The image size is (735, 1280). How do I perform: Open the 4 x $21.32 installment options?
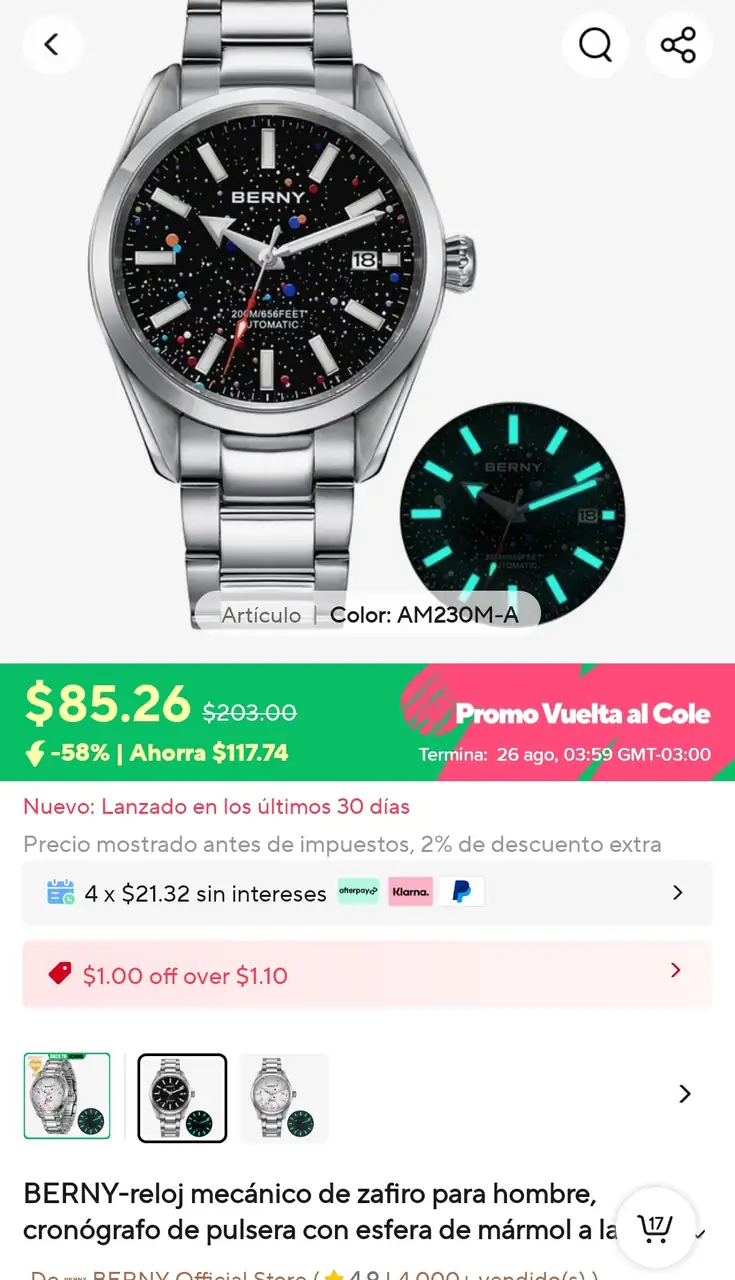coord(367,893)
